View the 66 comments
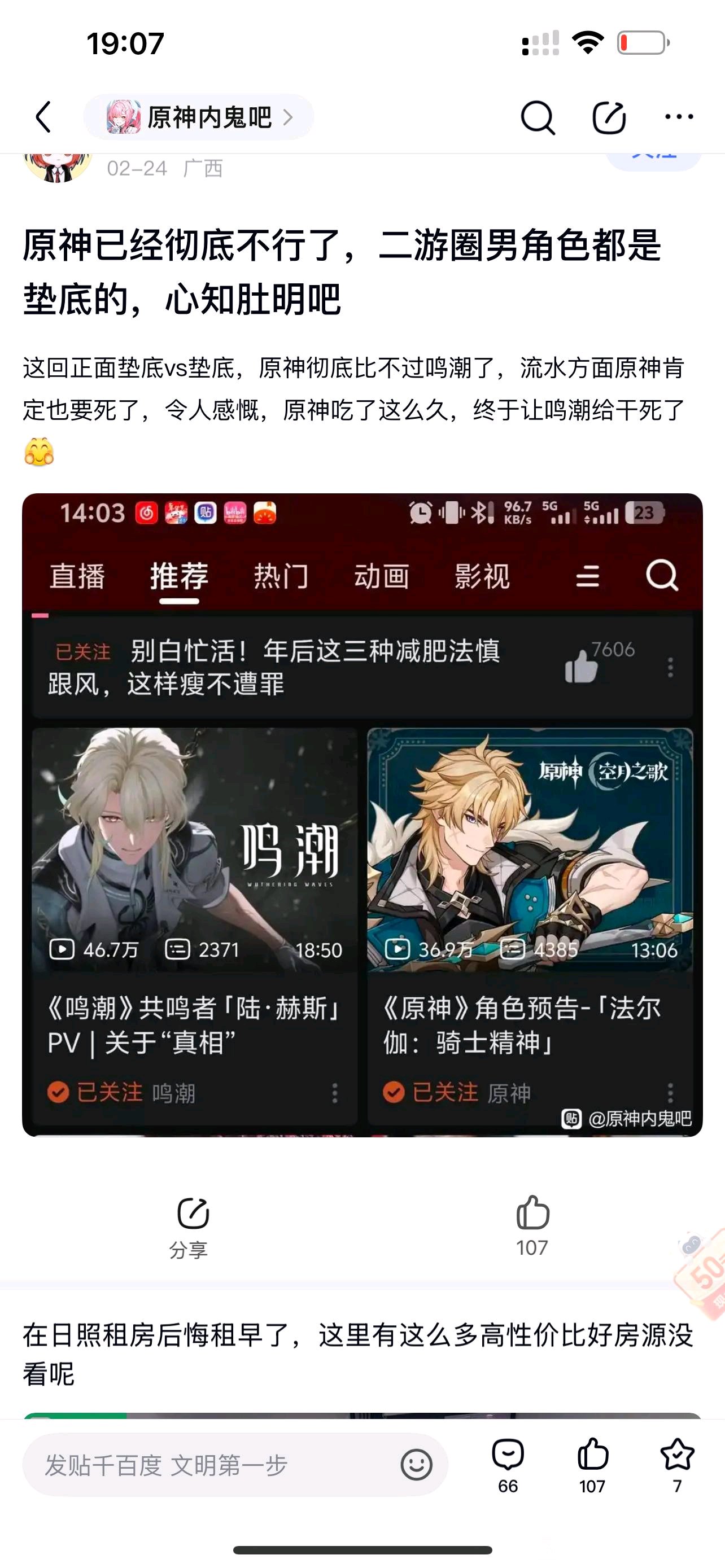This screenshot has width=725, height=1568. (x=508, y=1466)
